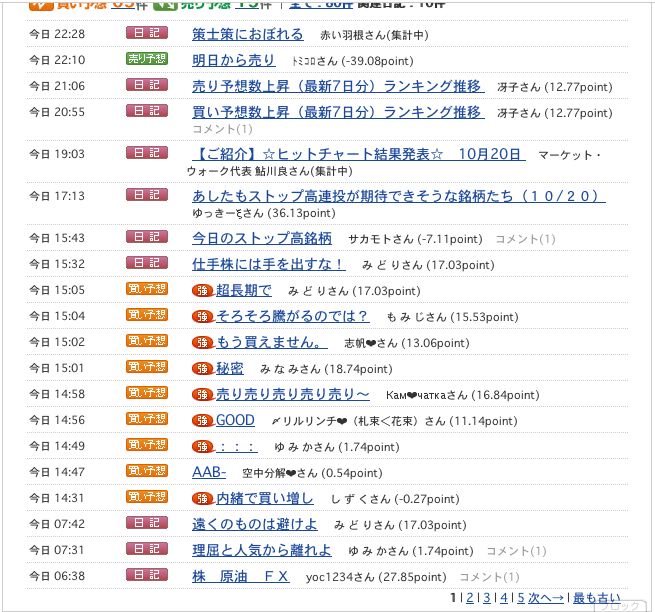Open the post 超長期で
Viewport: 655px width, 612px height.
[243, 290]
